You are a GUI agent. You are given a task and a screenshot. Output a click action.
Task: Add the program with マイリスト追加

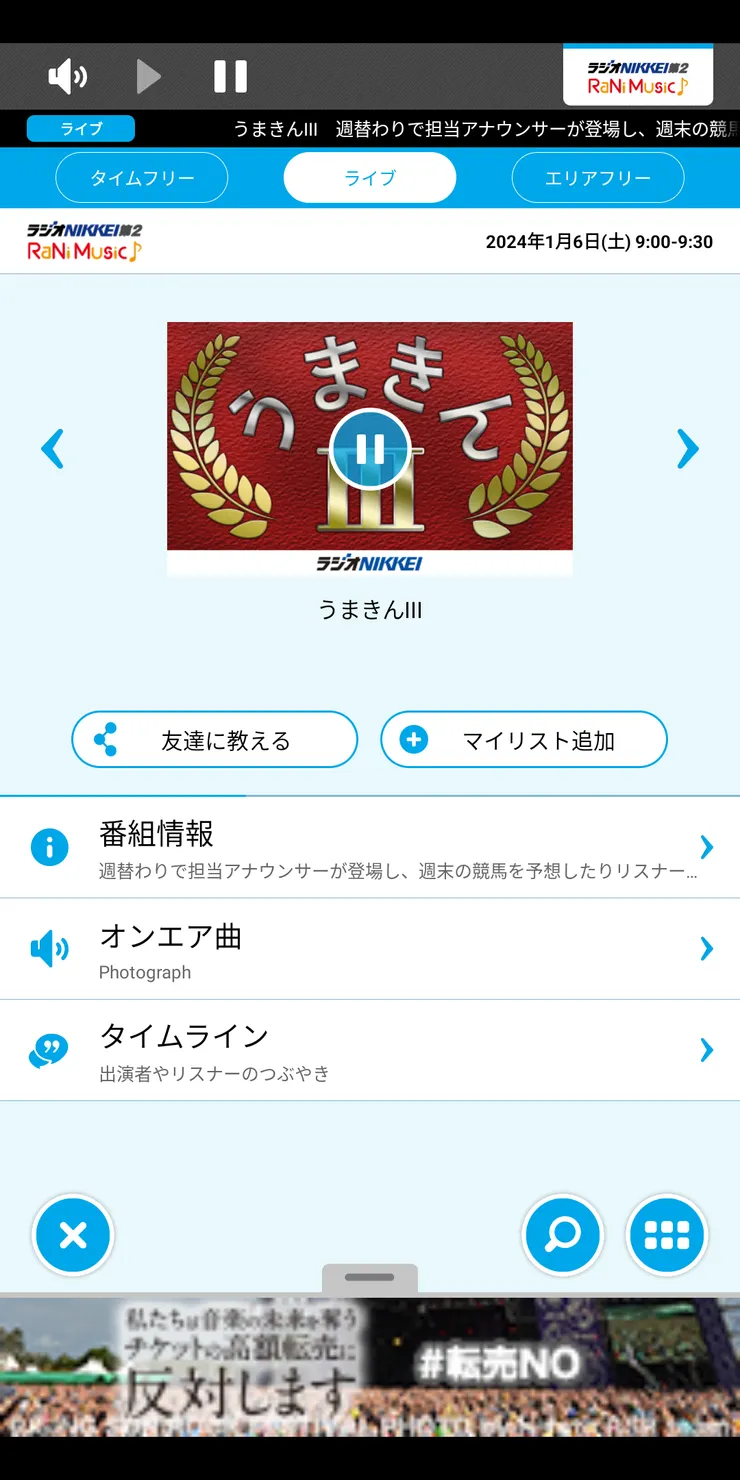523,739
